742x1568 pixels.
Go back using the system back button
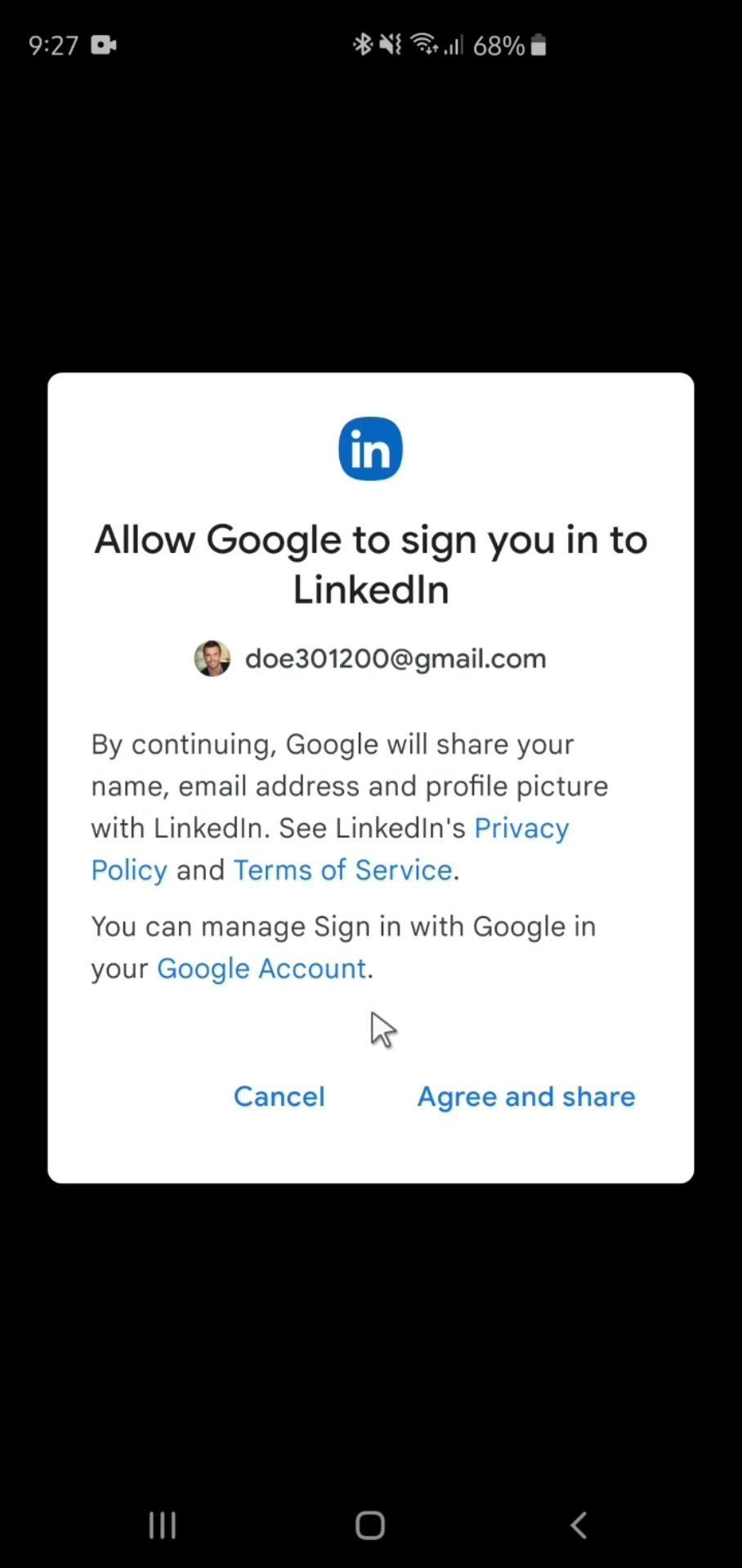pyautogui.click(x=579, y=1525)
